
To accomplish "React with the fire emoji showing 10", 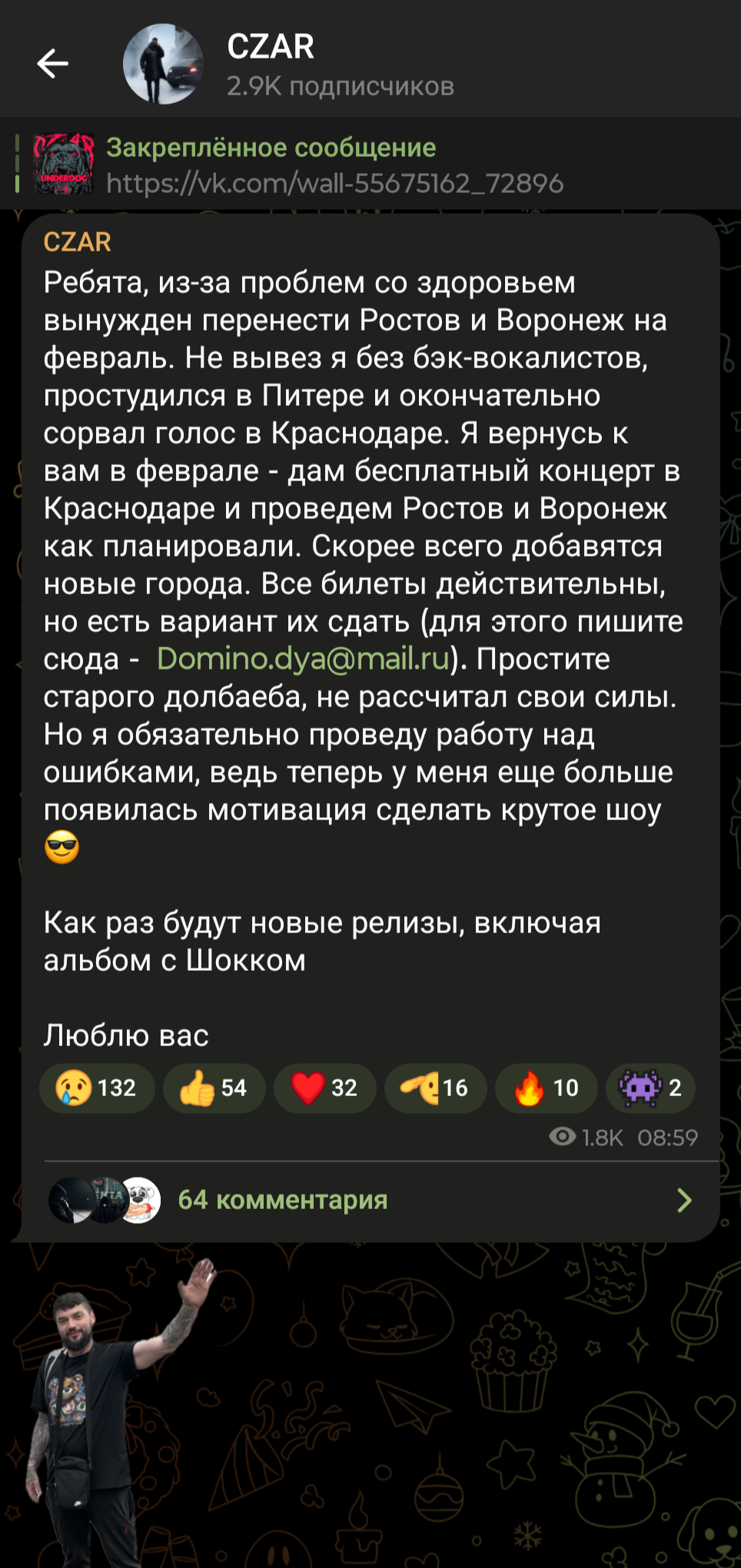I will pos(546,1088).
